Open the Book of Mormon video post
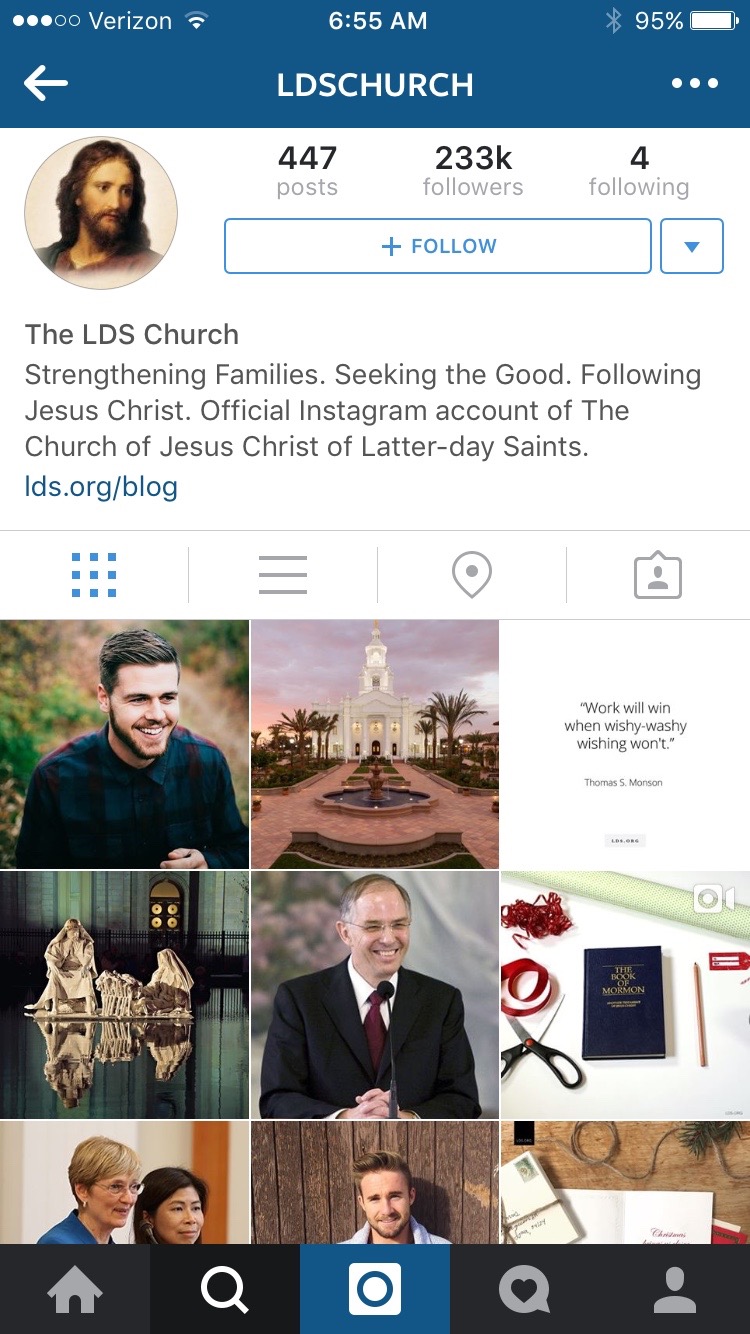This screenshot has height=1334, width=750. pyautogui.click(x=626, y=995)
